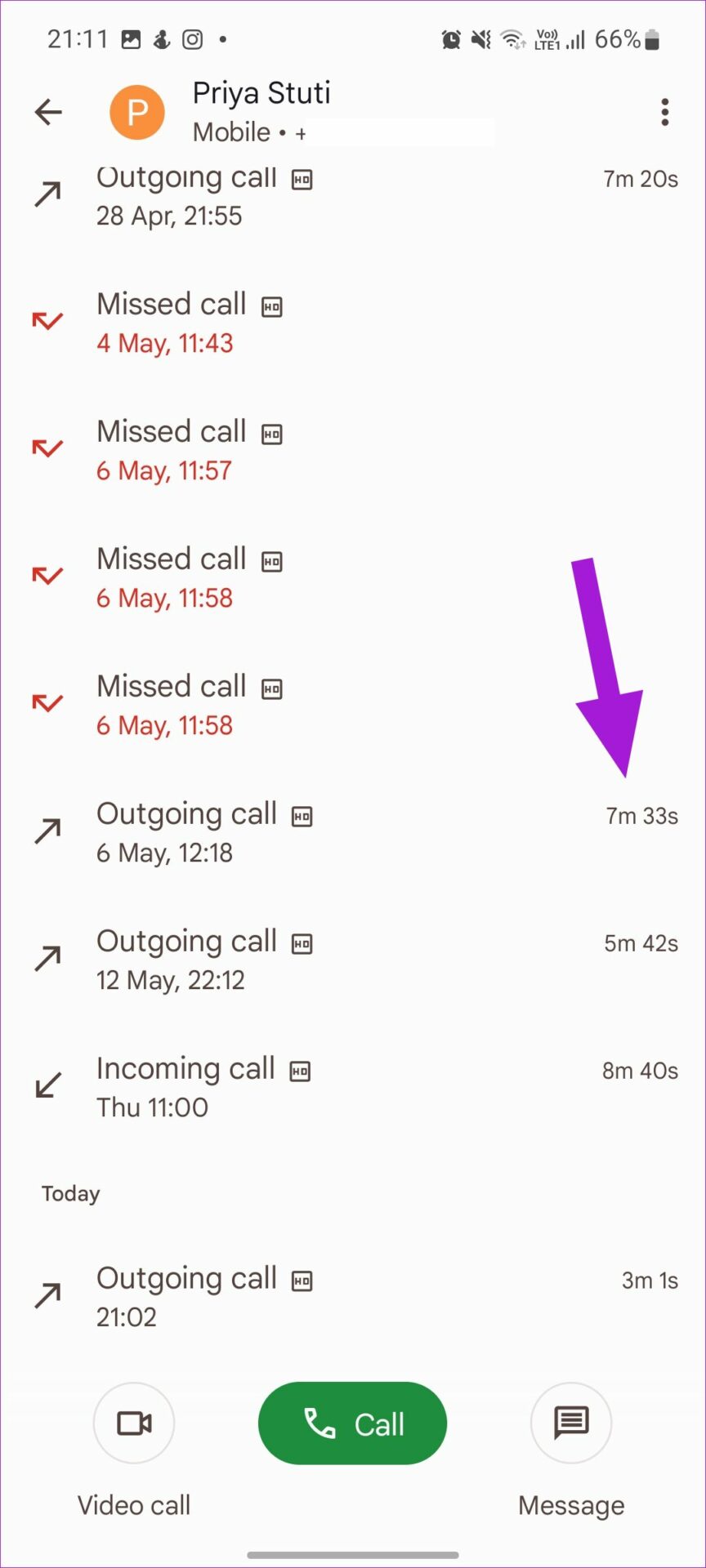The image size is (706, 1568).
Task: Tap the outgoing call from 6 May, 12:18
Action: click(x=353, y=833)
